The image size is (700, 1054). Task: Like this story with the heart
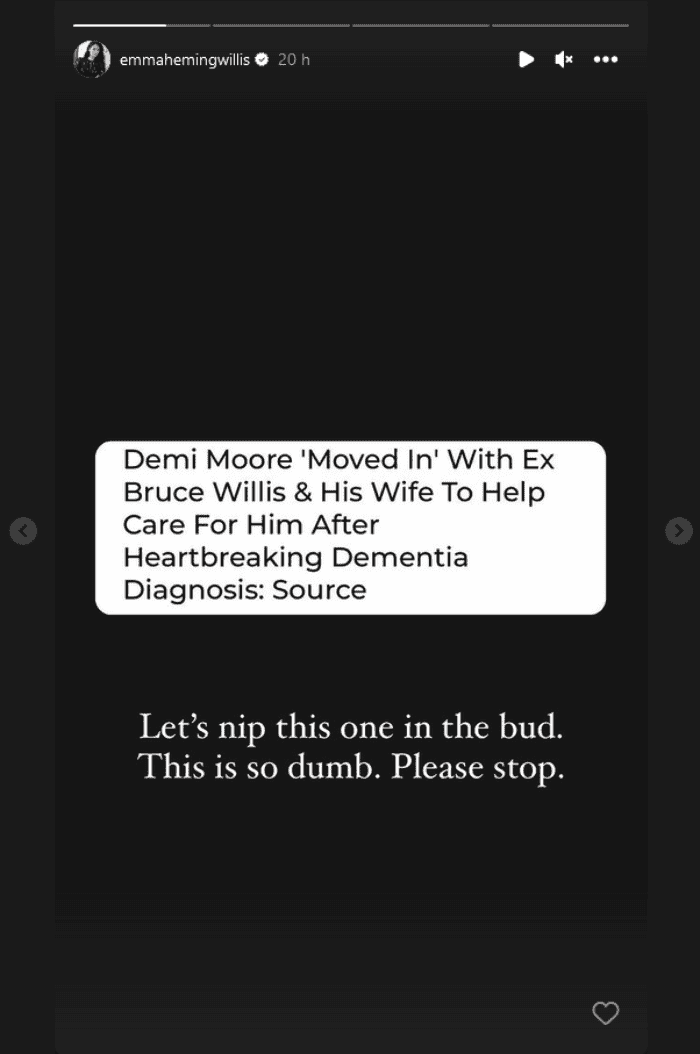click(605, 1013)
